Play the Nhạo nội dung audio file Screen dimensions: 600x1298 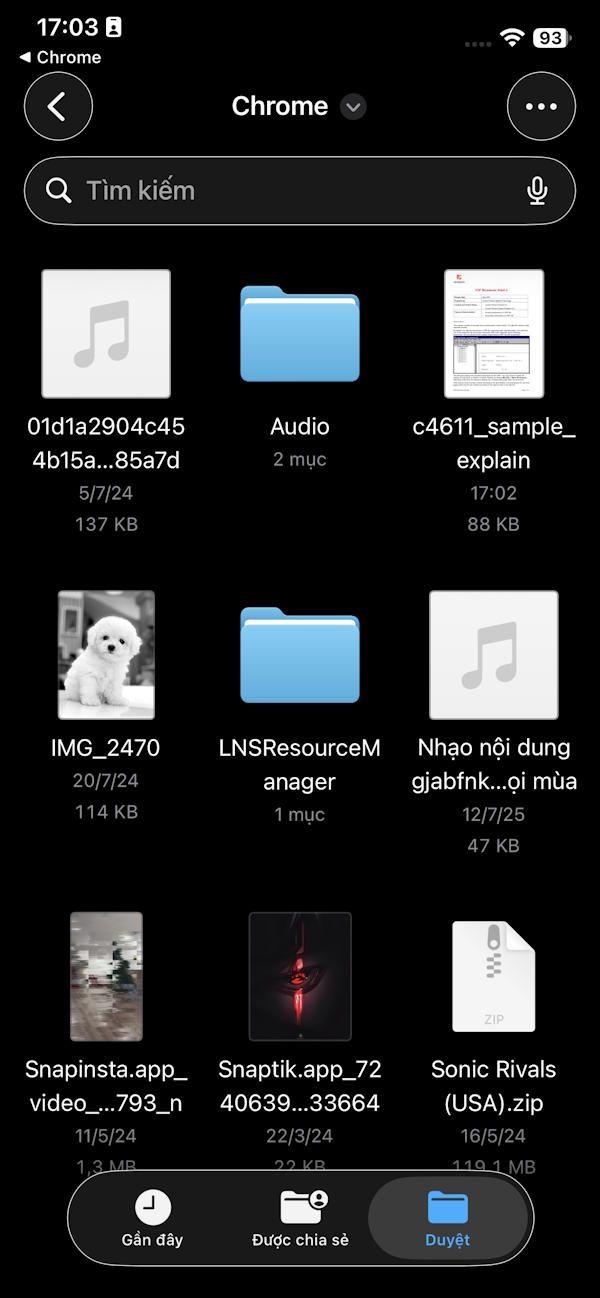click(494, 655)
